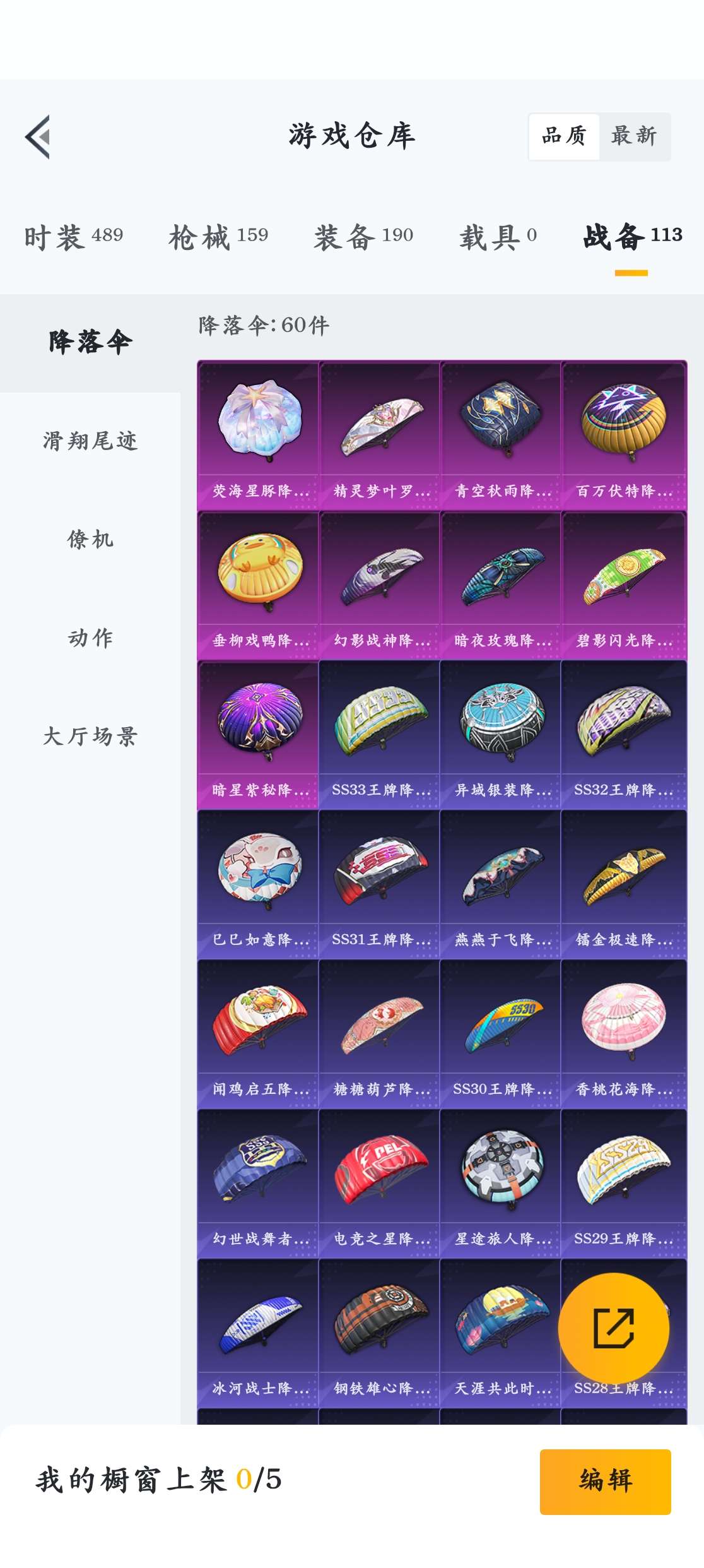Open the 香桃花海 parachute item

pos(623,1034)
